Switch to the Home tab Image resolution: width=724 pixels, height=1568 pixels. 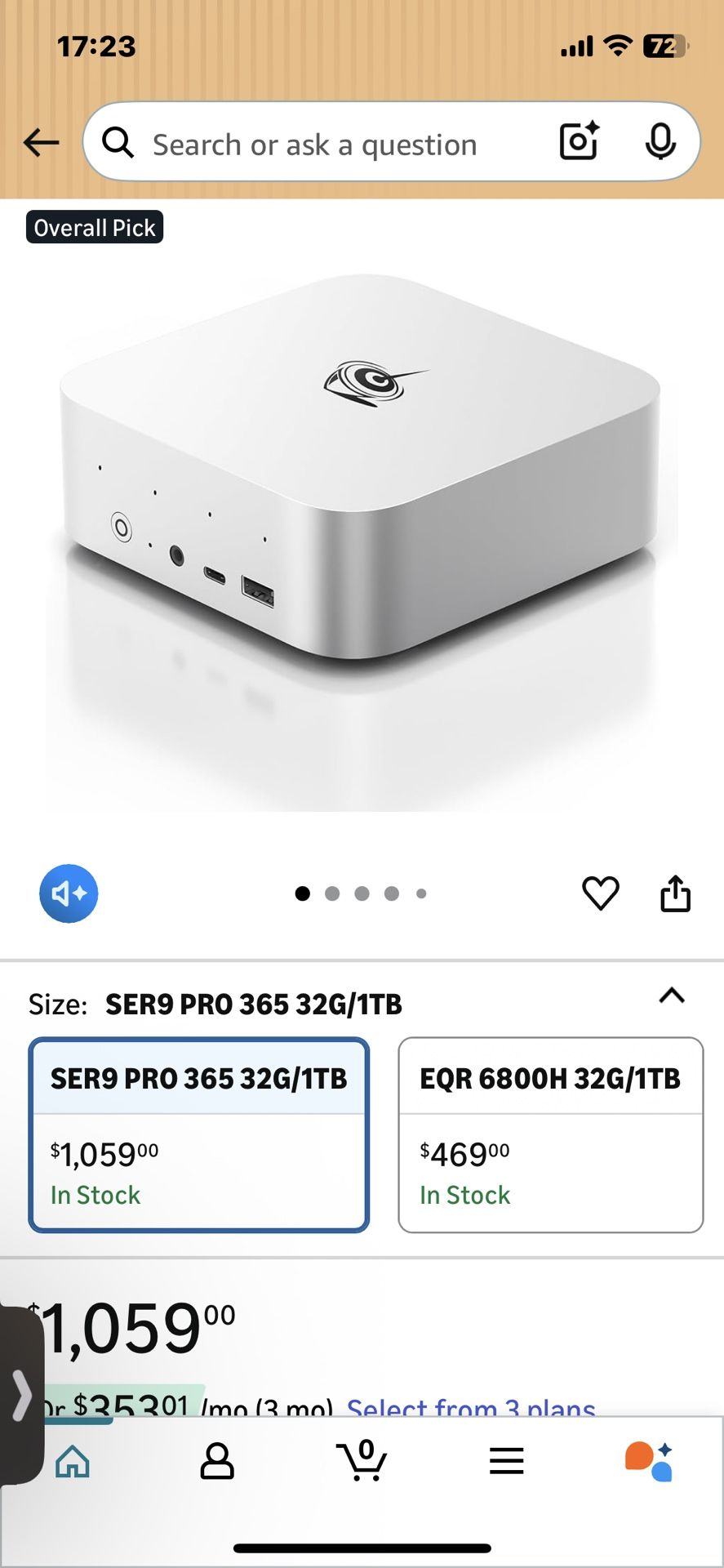click(x=73, y=1461)
